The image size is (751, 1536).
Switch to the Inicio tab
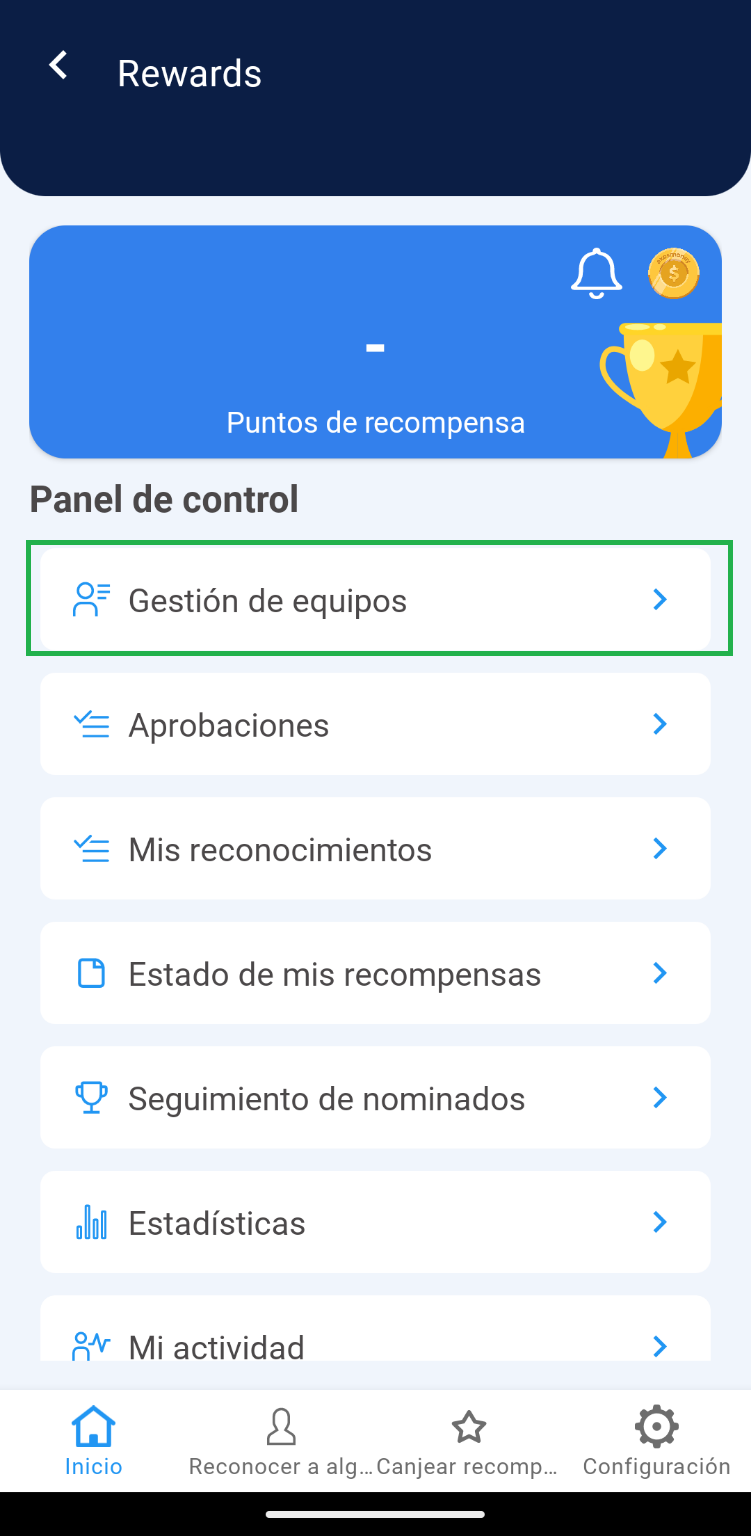(x=94, y=1442)
